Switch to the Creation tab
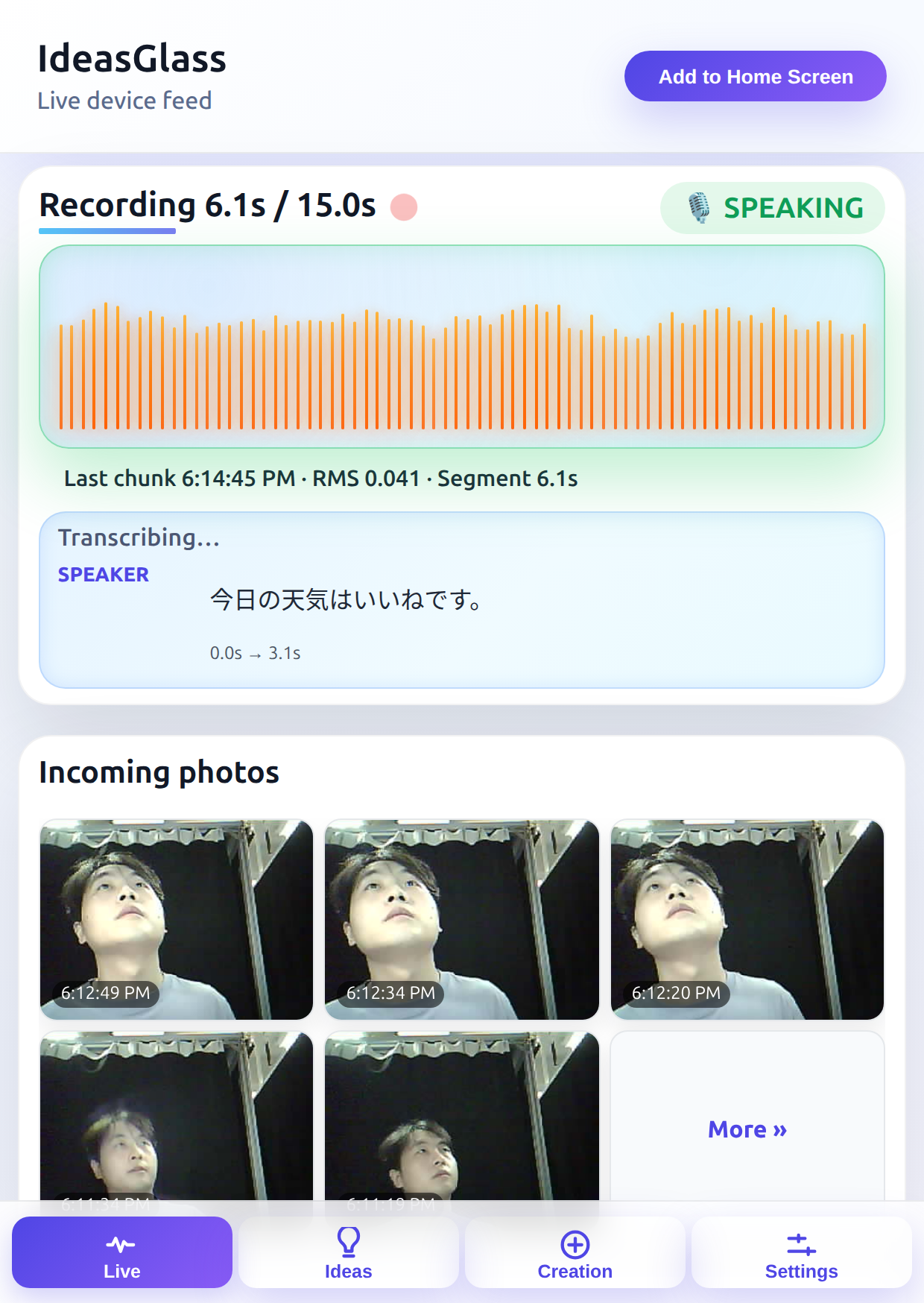 (574, 1253)
